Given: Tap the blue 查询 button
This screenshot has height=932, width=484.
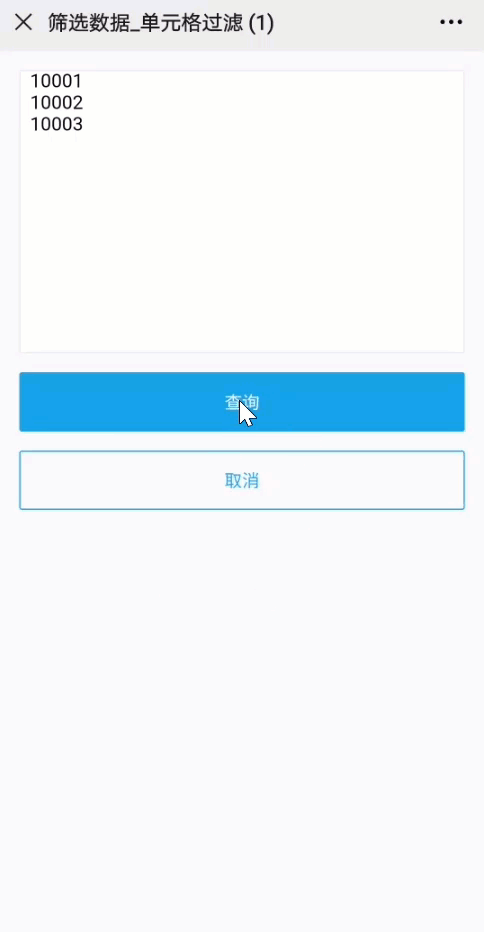Looking at the screenshot, I should (242, 402).
